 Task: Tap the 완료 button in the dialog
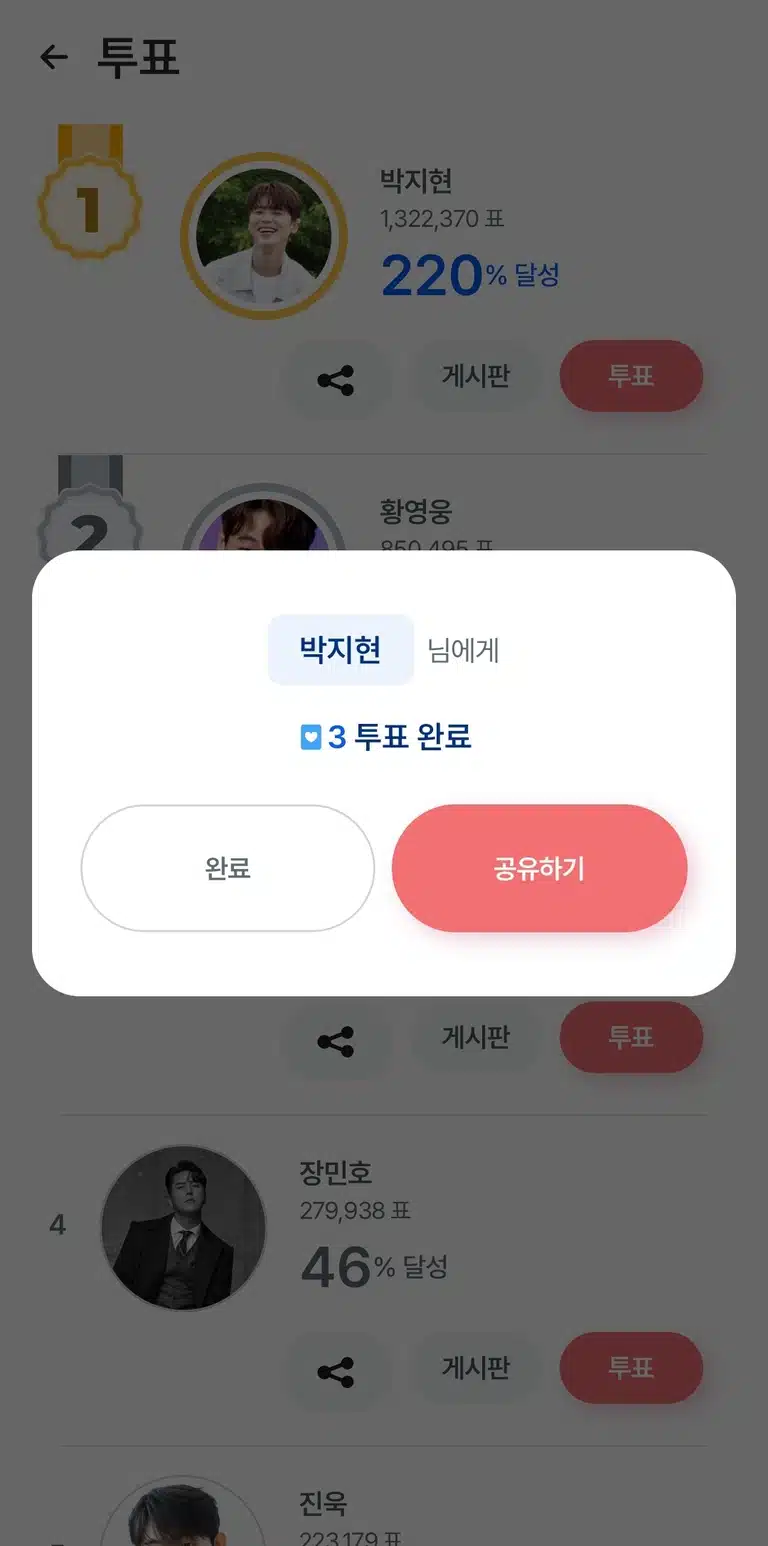(228, 868)
